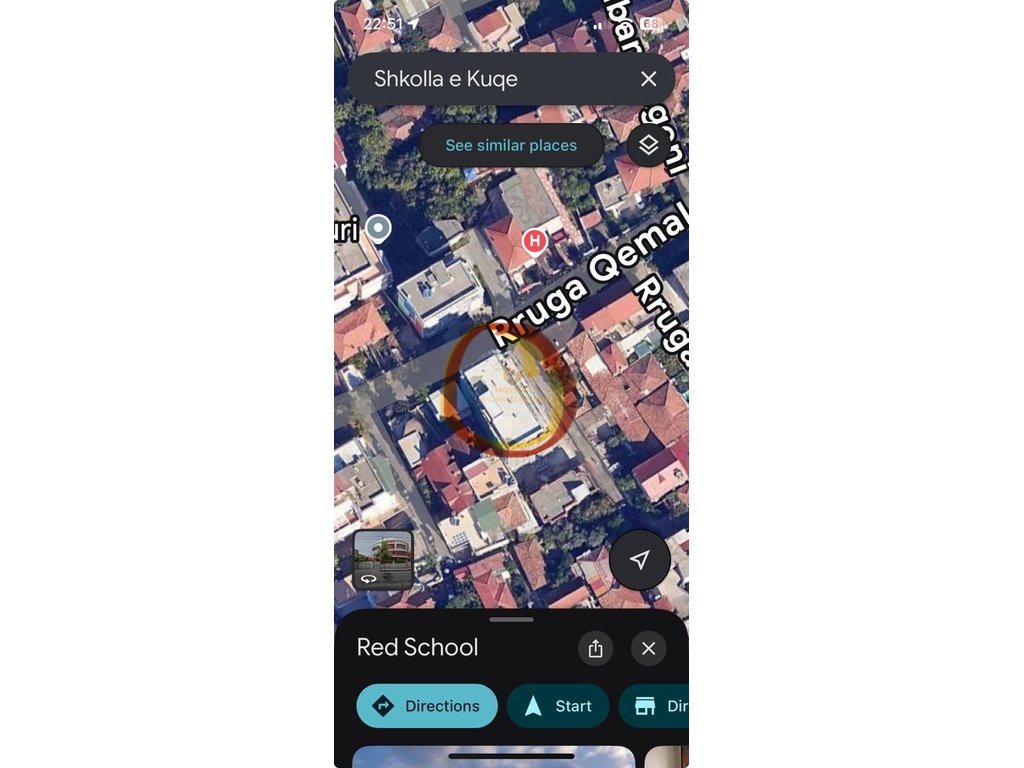Start navigation to Red School
Screen dimensions: 1024x768
tap(558, 706)
